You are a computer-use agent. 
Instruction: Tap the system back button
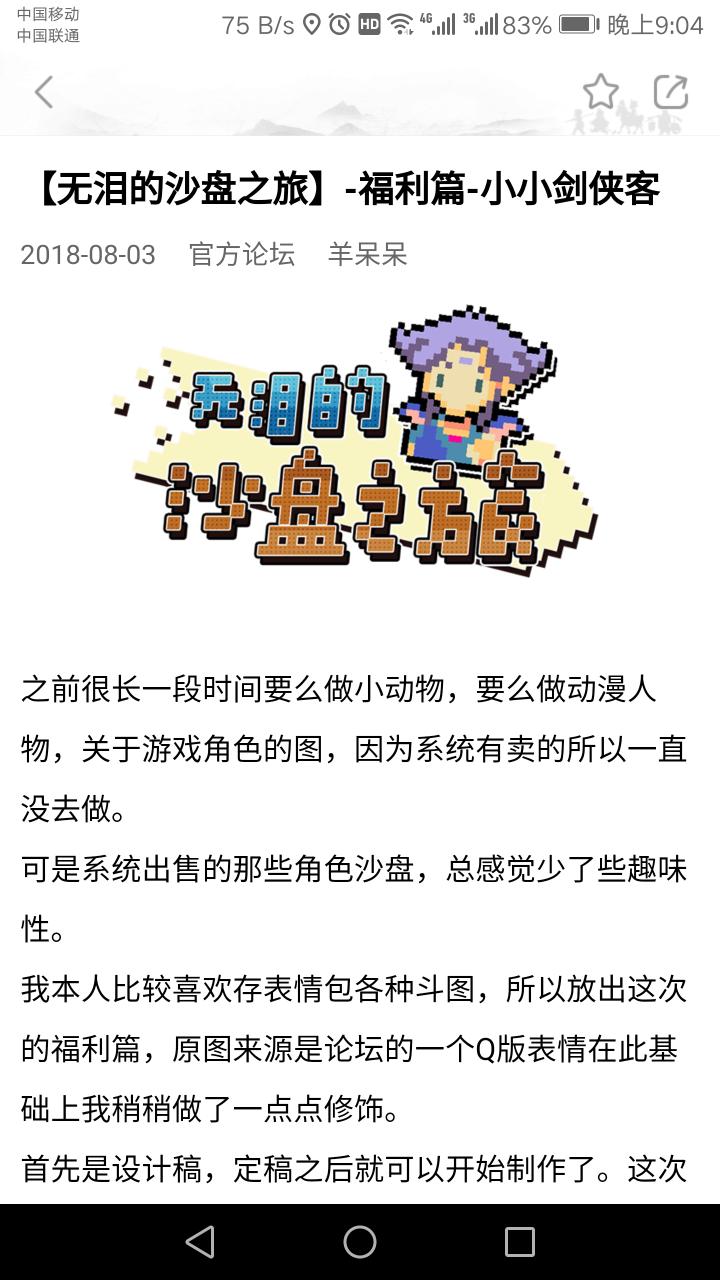pyautogui.click(x=200, y=1242)
